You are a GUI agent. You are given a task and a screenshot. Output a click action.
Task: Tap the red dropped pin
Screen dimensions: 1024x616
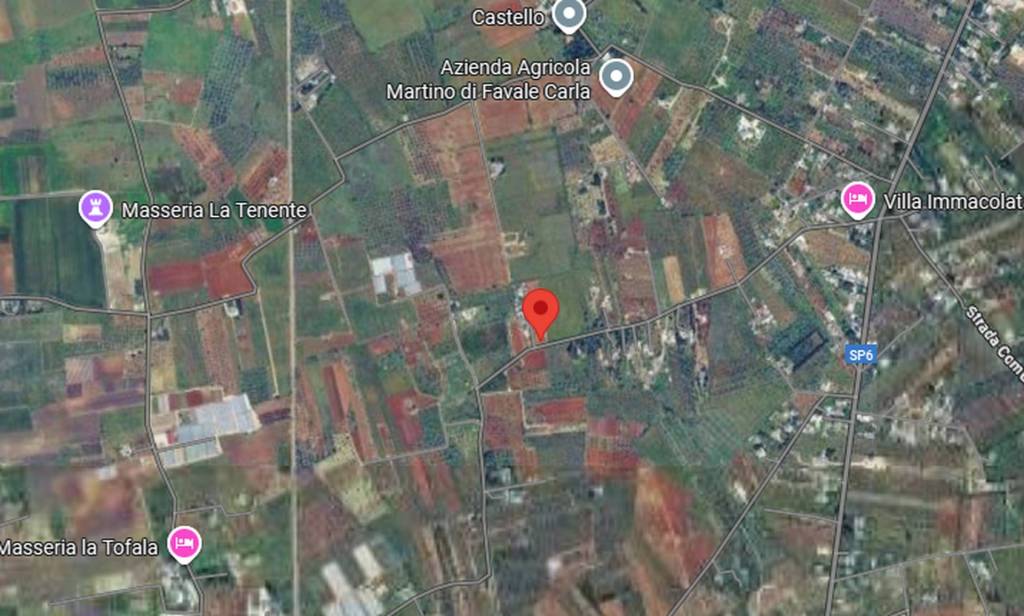(x=541, y=313)
